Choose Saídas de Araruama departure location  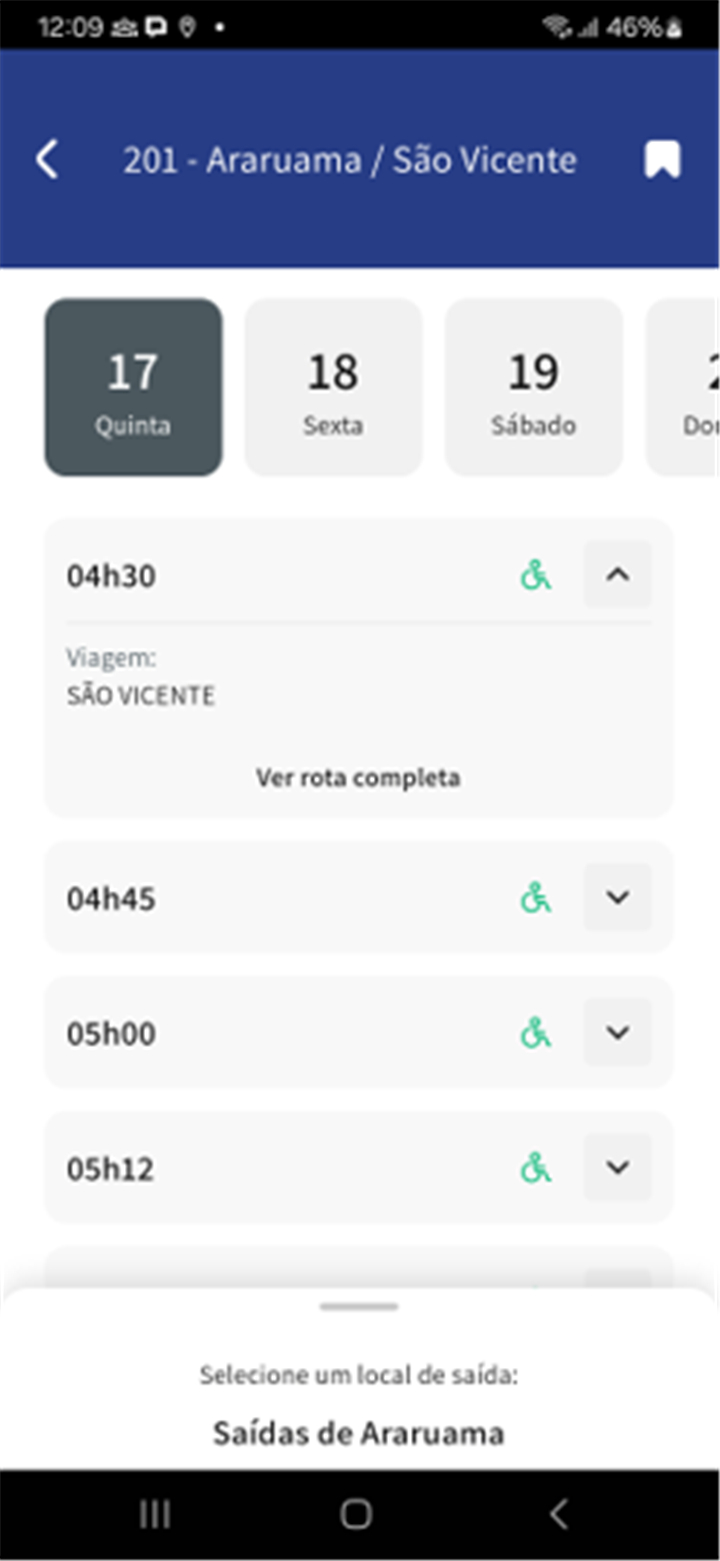[x=358, y=1433]
